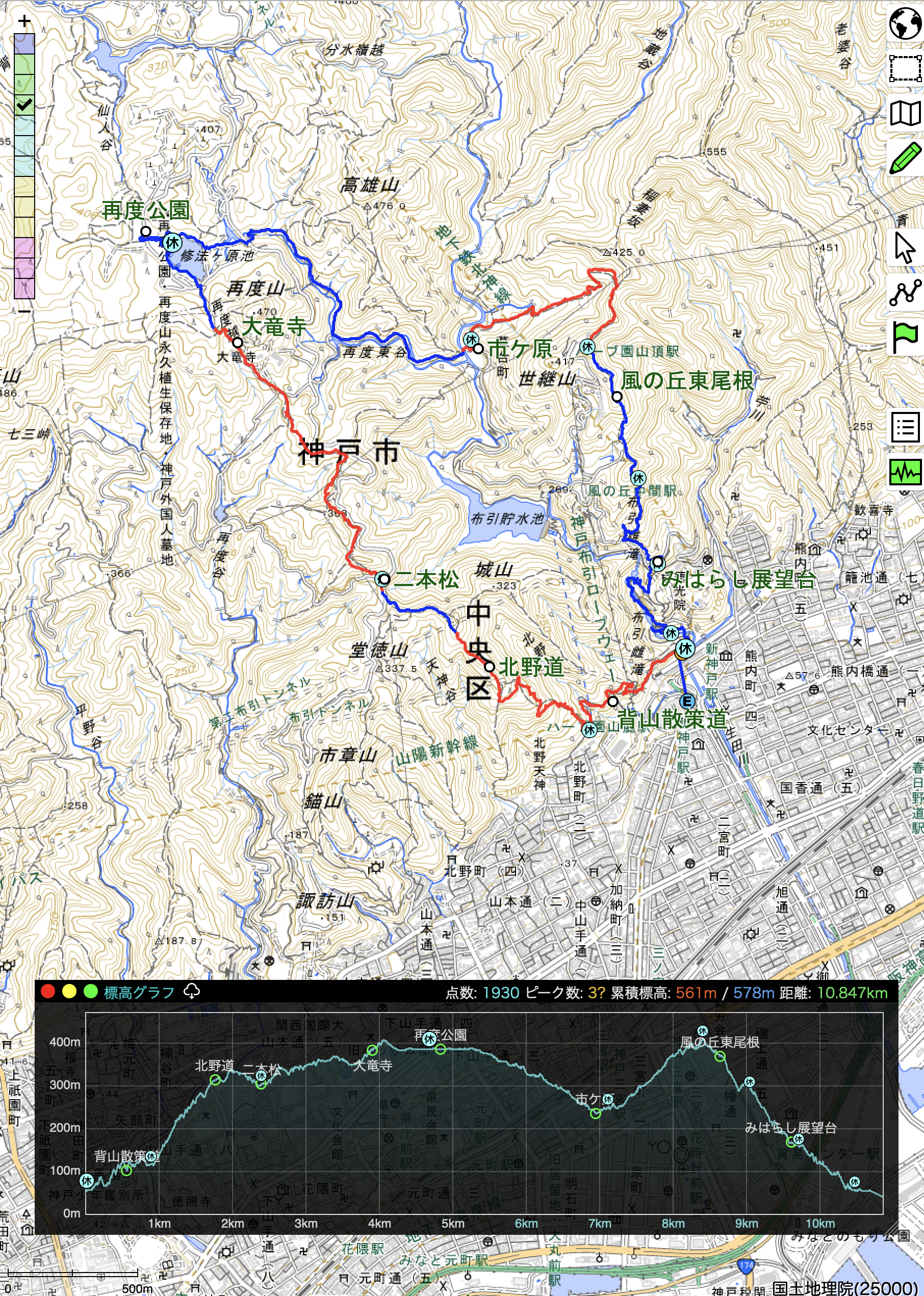Expand the elevation panel with green dot

point(90,992)
